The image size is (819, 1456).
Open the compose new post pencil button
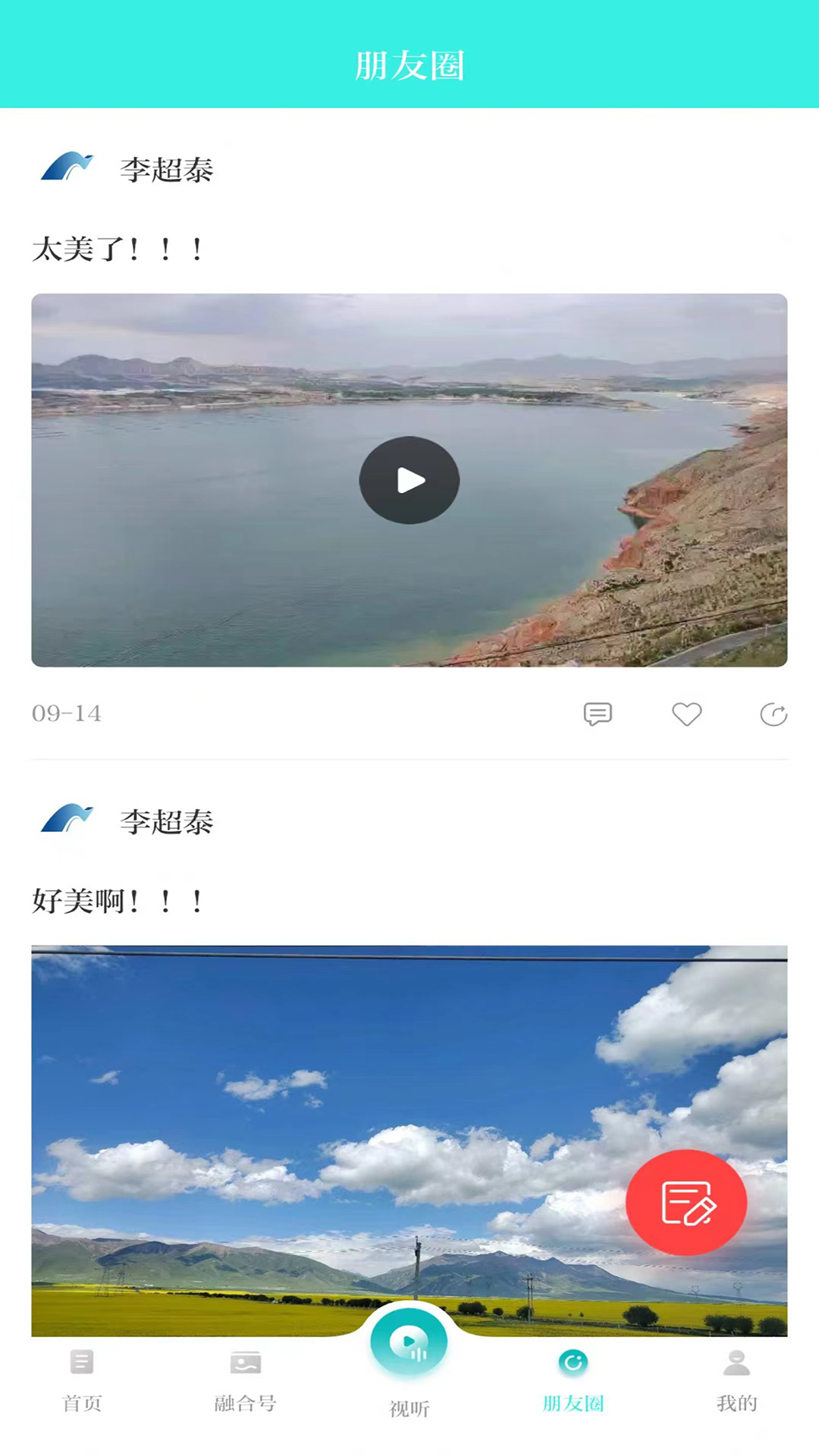[x=686, y=1203]
